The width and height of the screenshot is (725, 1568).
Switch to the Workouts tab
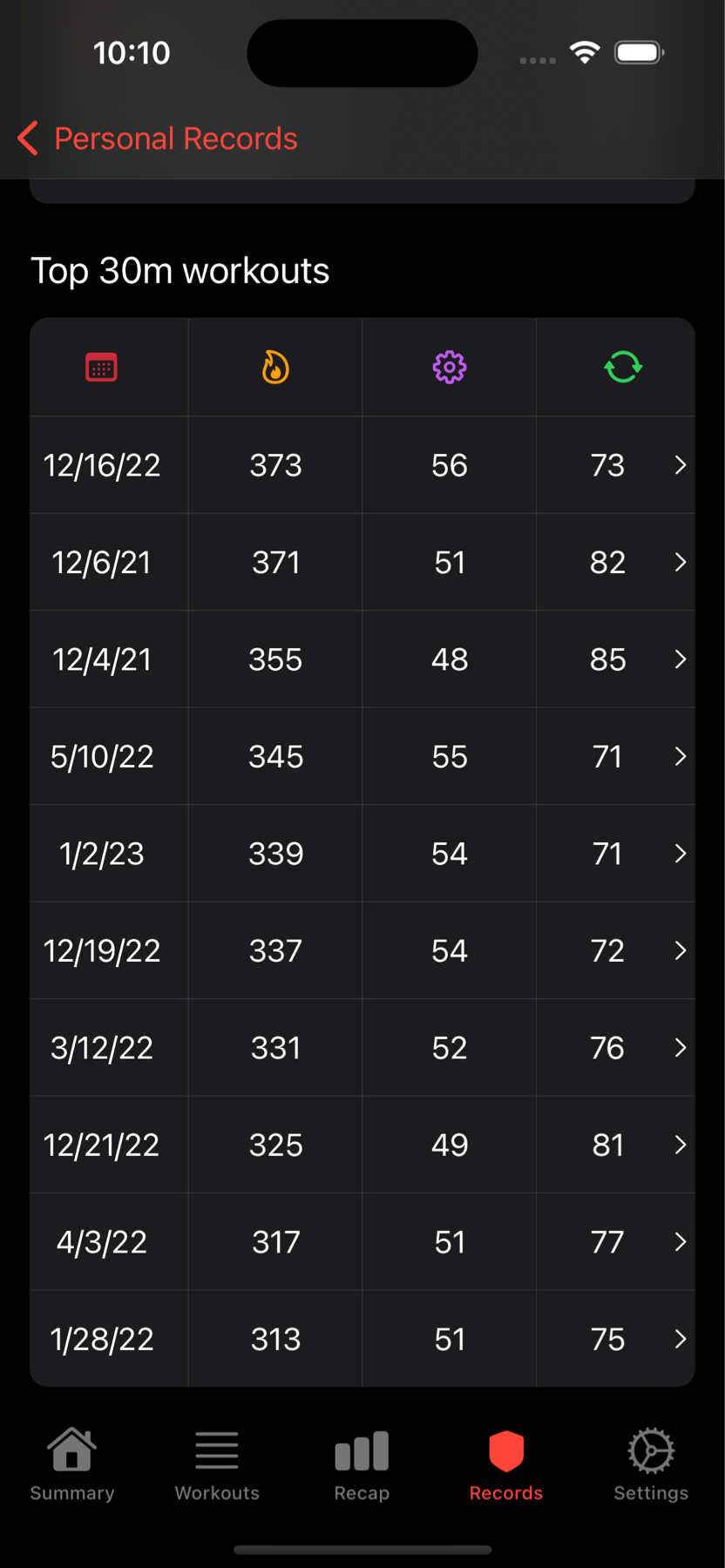pyautogui.click(x=217, y=1465)
